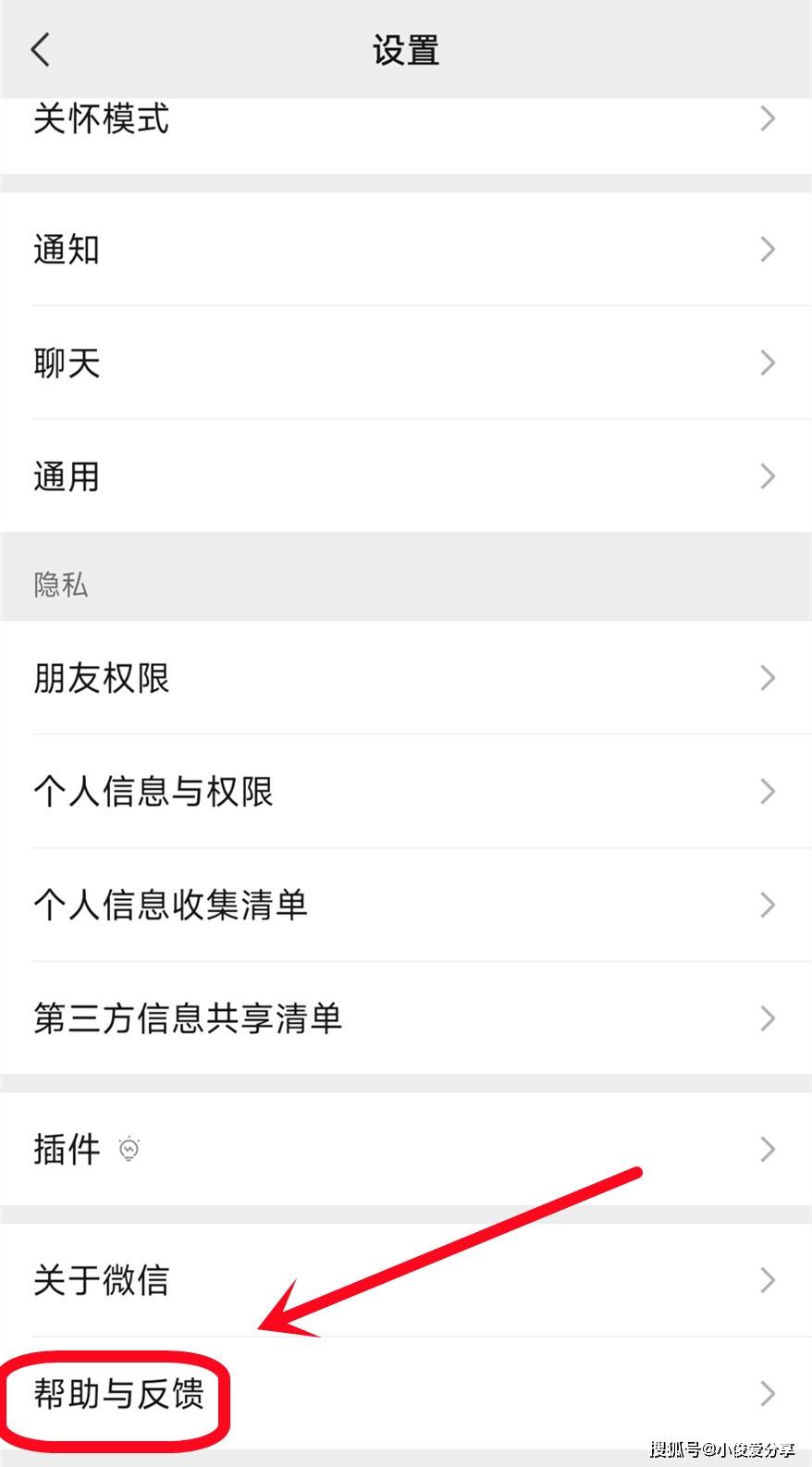Open the 聊天 settings row
The width and height of the screenshot is (812, 1467).
click(x=405, y=363)
